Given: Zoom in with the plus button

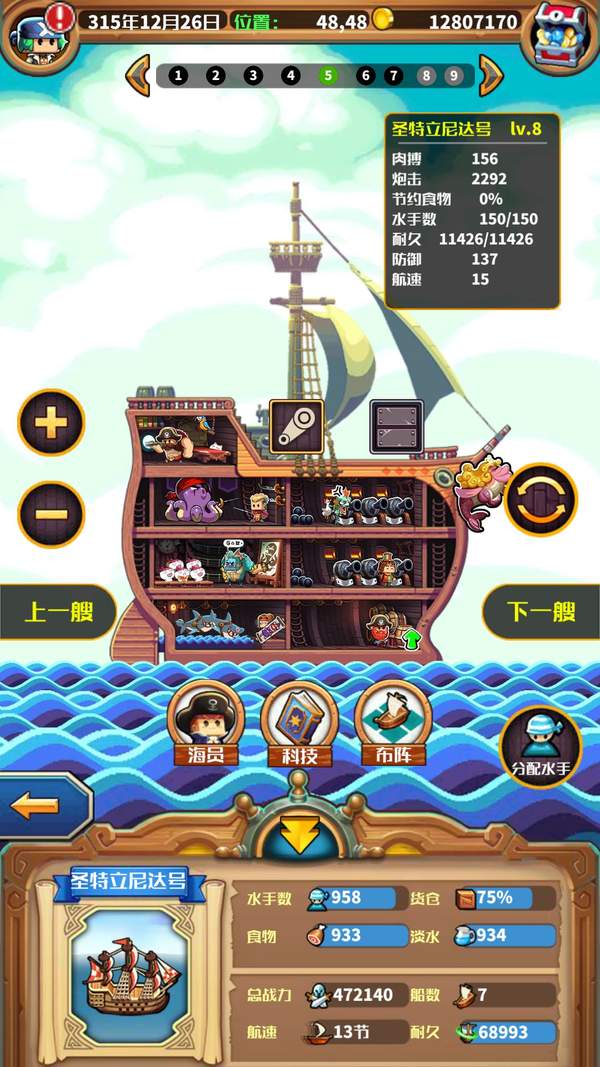Looking at the screenshot, I should tap(50, 422).
